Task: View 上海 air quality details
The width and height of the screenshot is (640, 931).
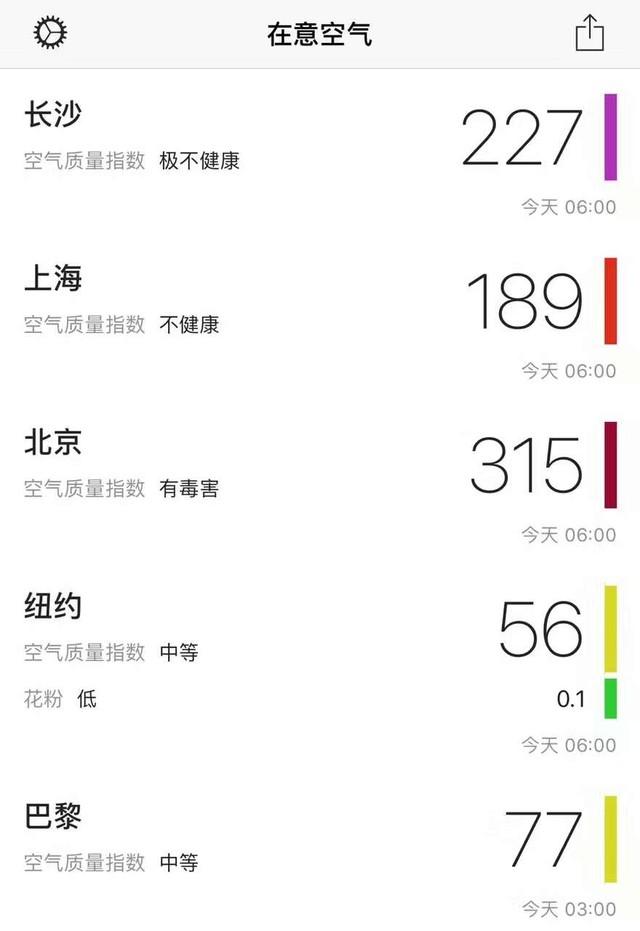Action: (320, 314)
